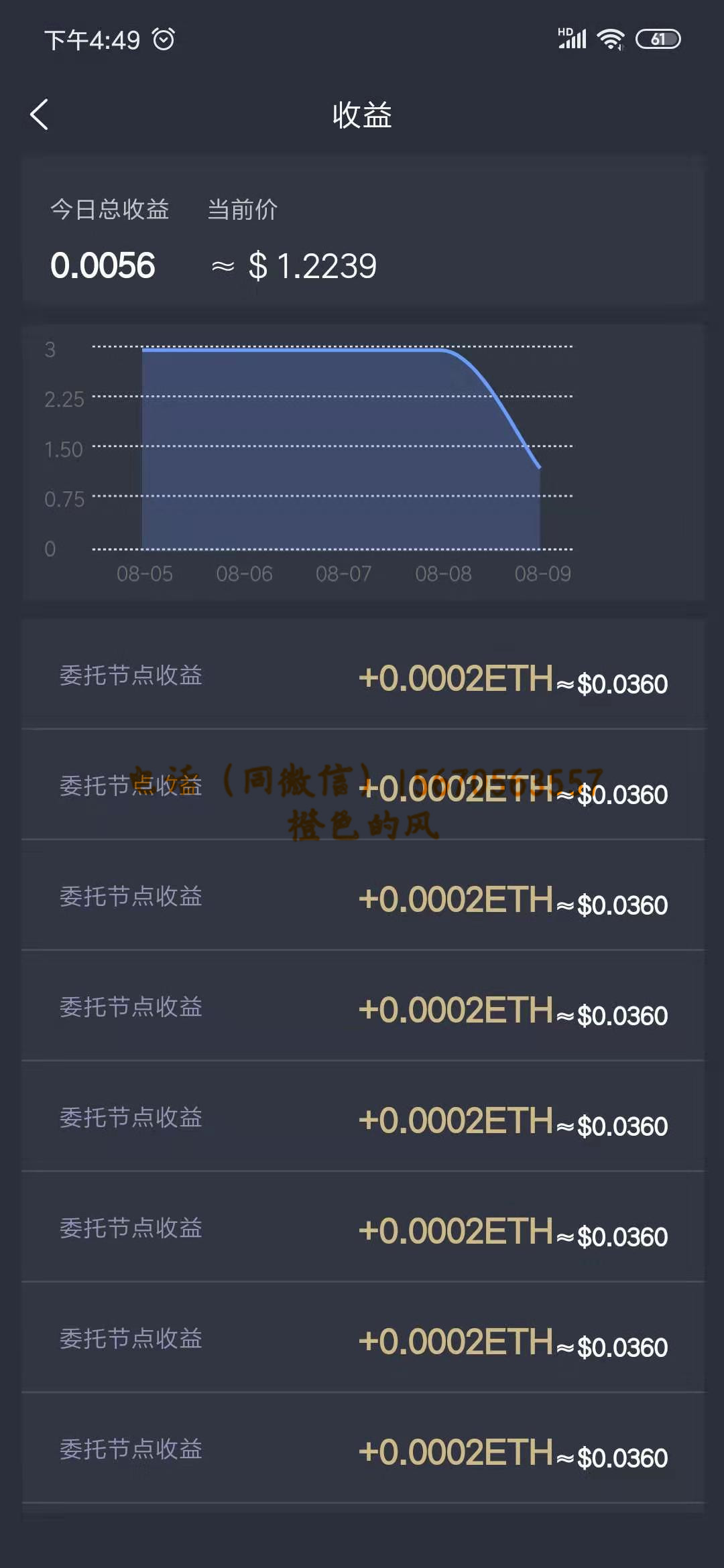
Task: Go back from the 收益 page
Action: pyautogui.click(x=40, y=115)
